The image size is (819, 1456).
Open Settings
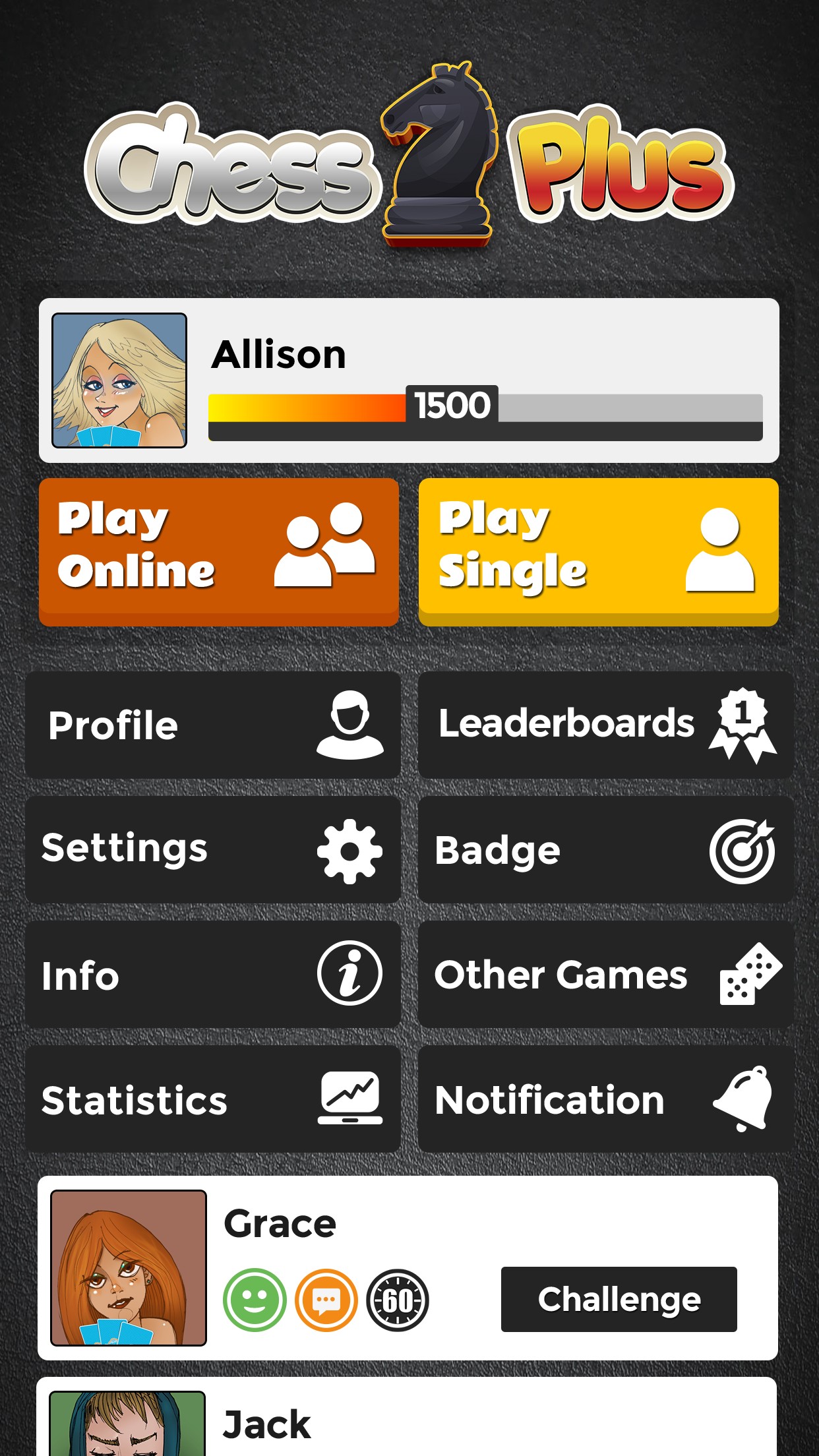(x=212, y=849)
